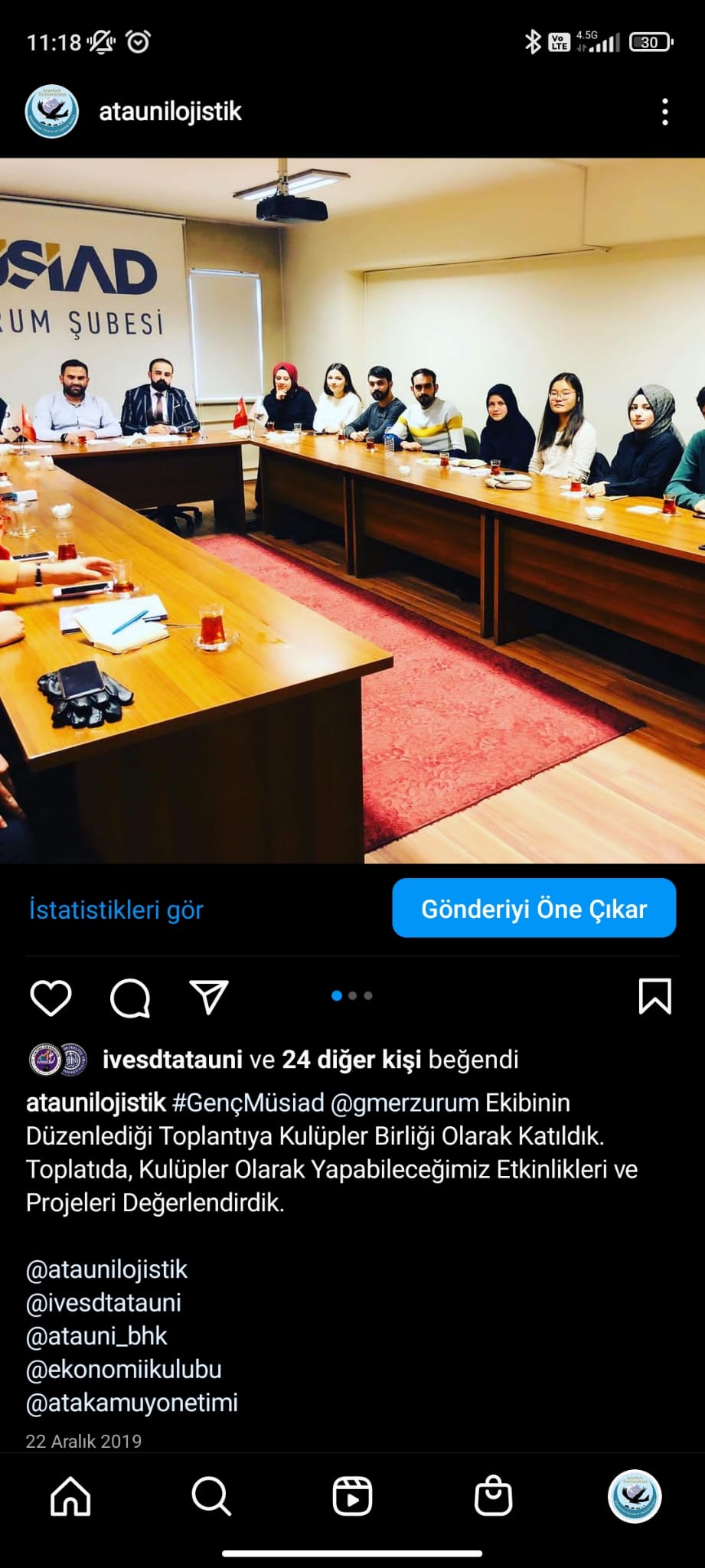This screenshot has width=705, height=1568.
Task: Open the @ekonomiikulubu mention
Action: pos(123,1369)
